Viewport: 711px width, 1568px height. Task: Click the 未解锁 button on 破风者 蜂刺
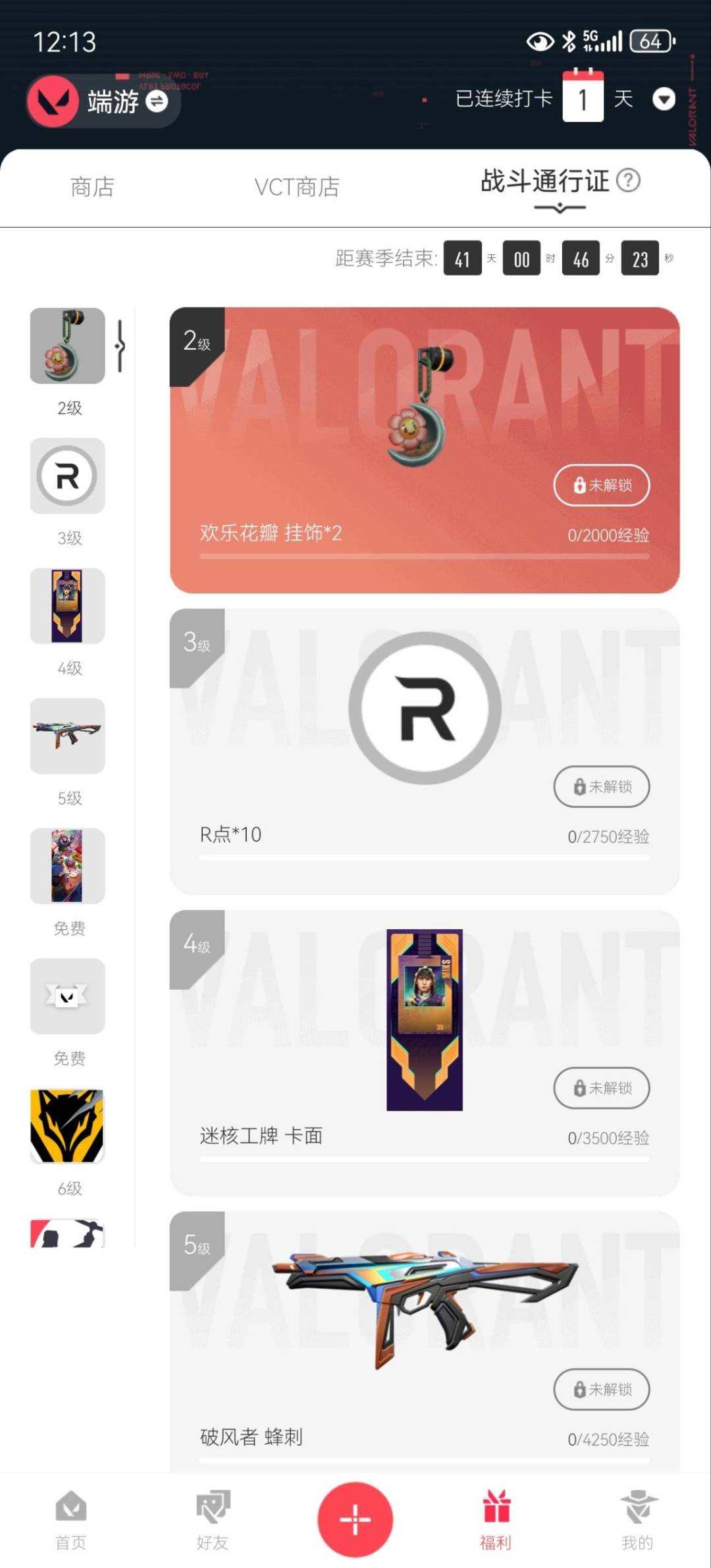coord(601,1390)
